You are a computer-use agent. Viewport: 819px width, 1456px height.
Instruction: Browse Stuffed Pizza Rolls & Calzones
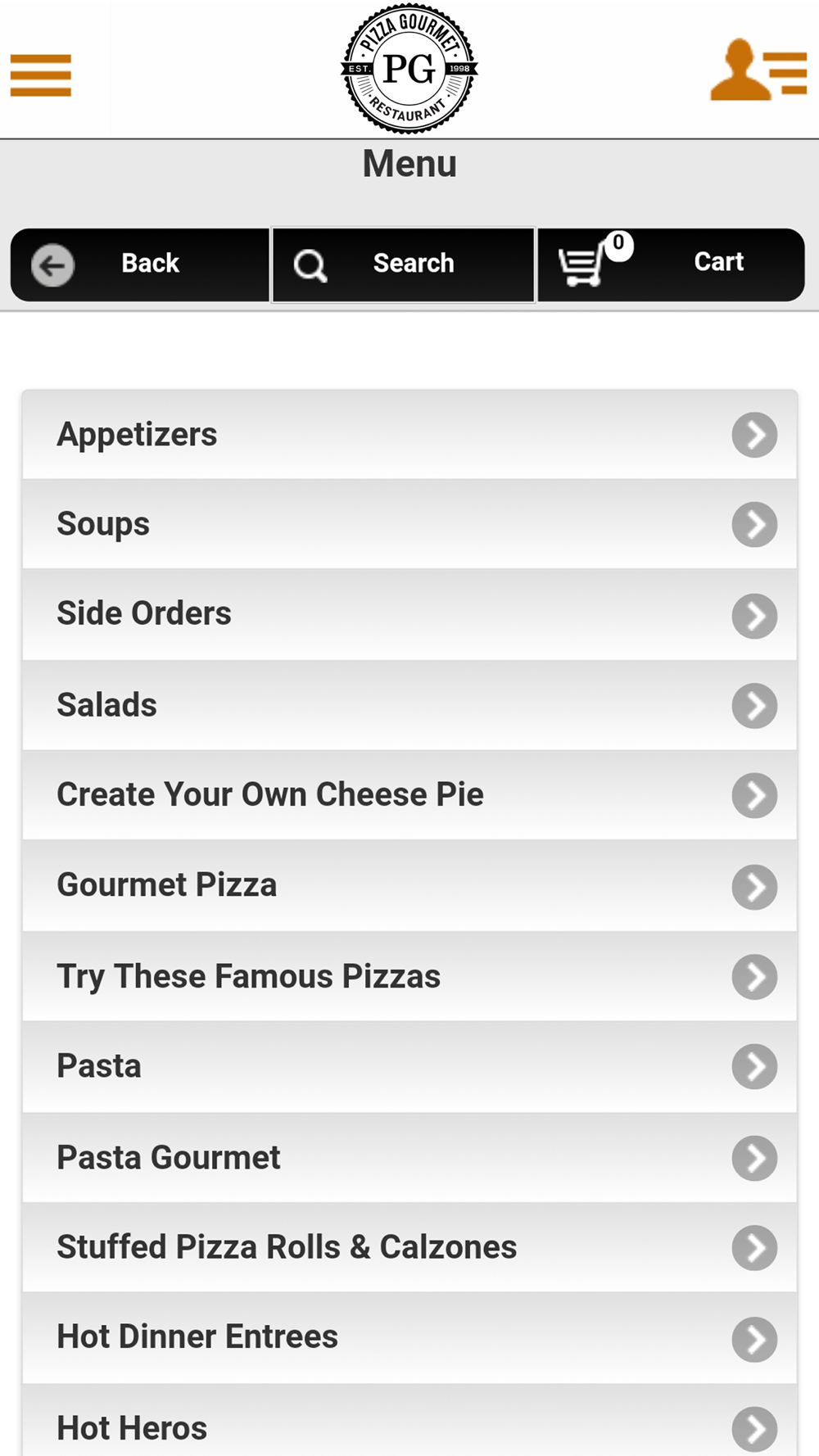[409, 1248]
